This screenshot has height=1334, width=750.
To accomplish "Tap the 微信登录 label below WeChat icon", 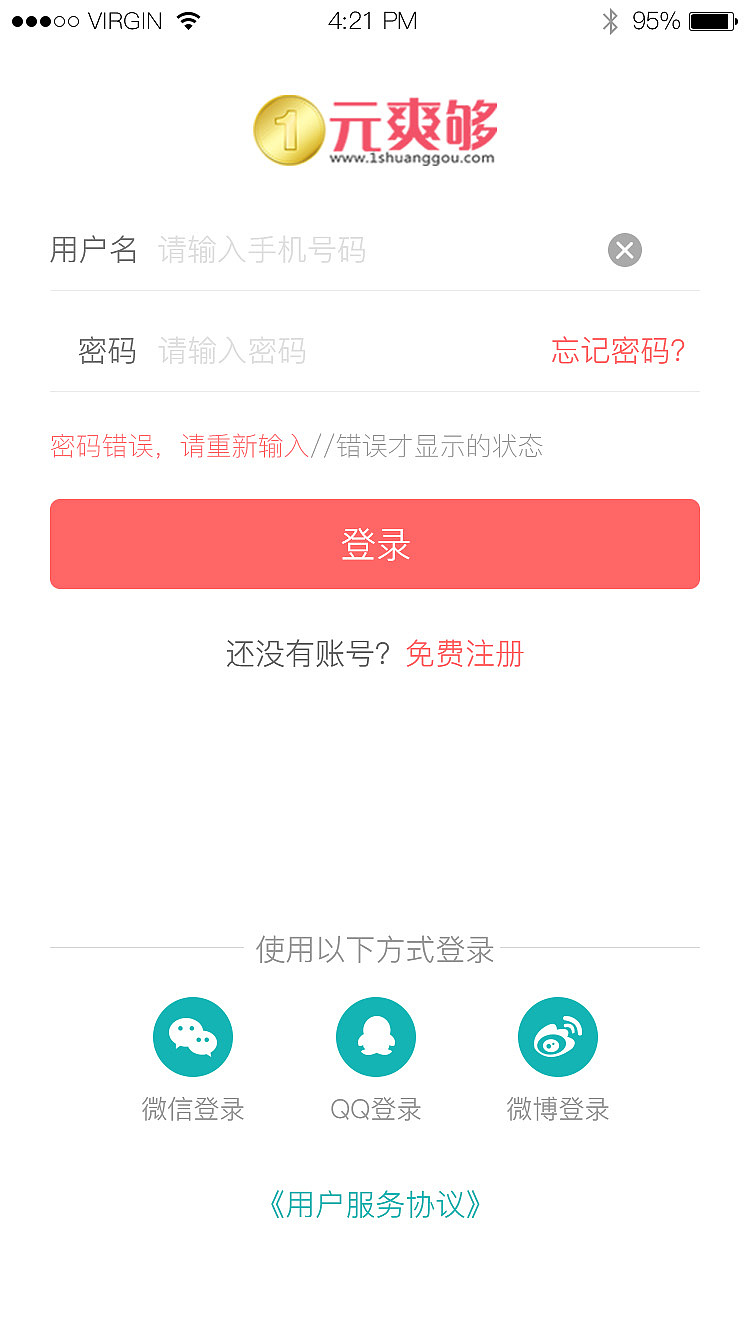I will coord(192,1108).
